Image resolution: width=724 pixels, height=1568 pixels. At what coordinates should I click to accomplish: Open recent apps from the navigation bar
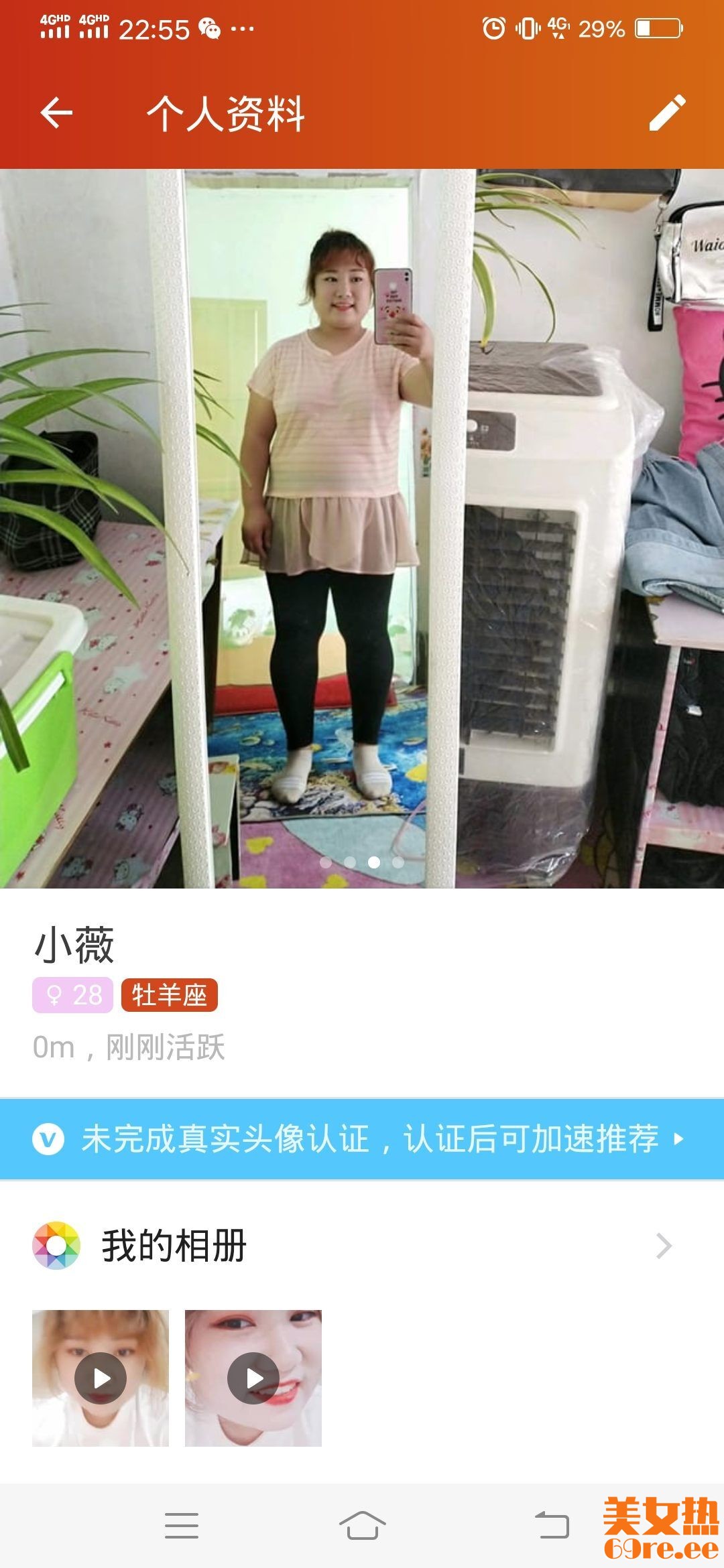[x=181, y=1526]
